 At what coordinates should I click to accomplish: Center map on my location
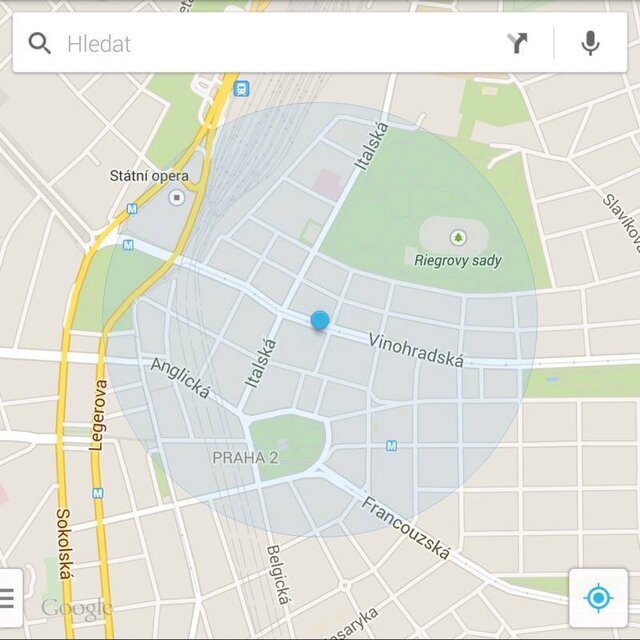tap(598, 598)
